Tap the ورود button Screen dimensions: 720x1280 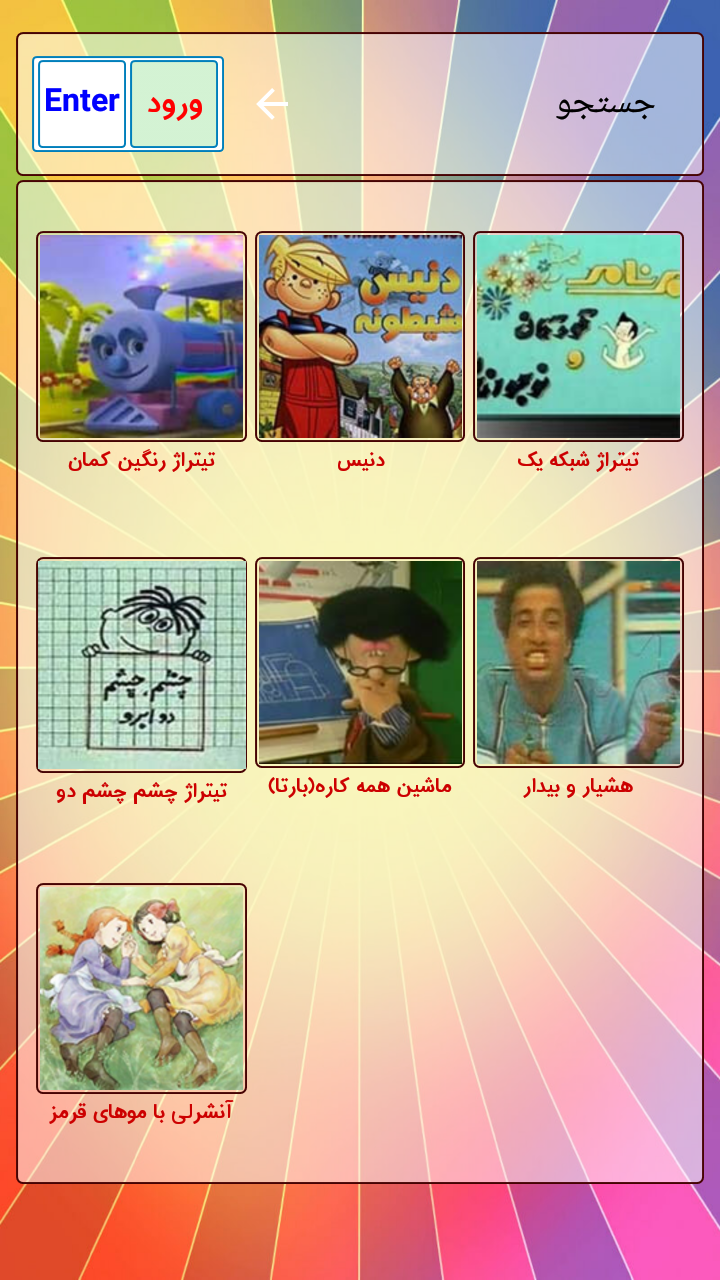174,104
